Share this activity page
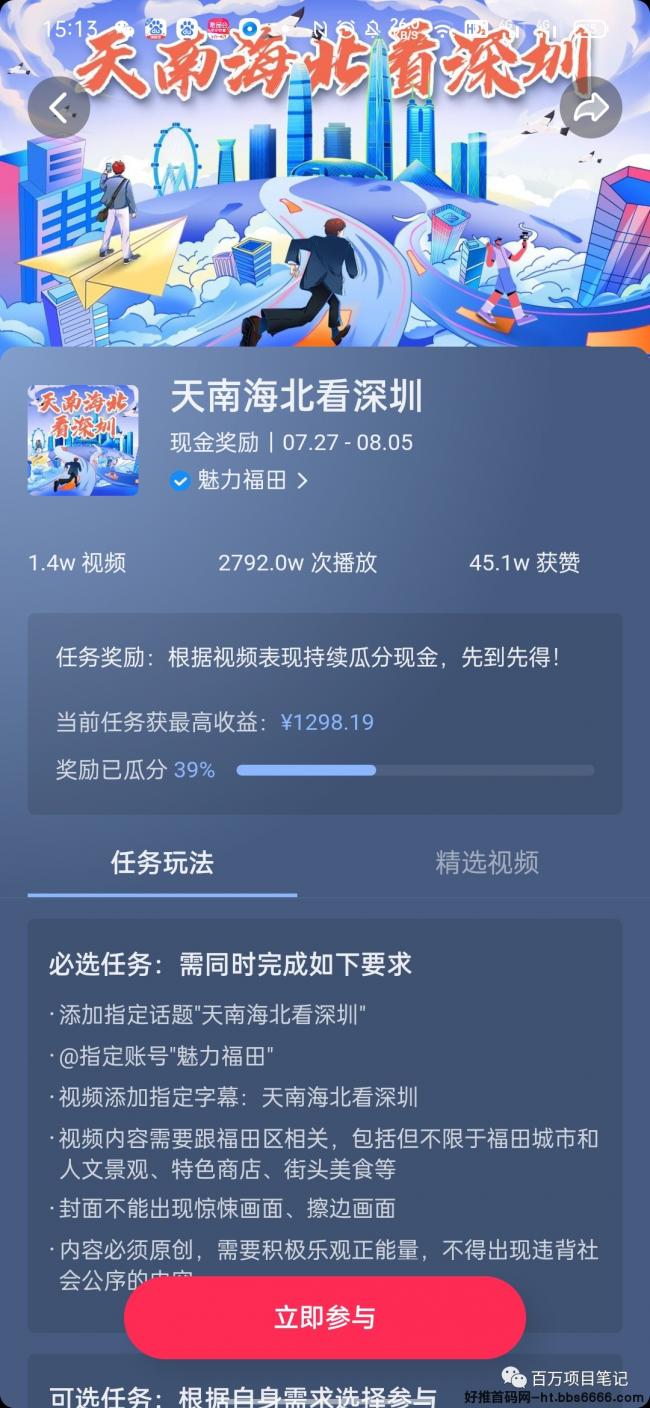Image resolution: width=650 pixels, height=1408 pixels. coord(591,107)
